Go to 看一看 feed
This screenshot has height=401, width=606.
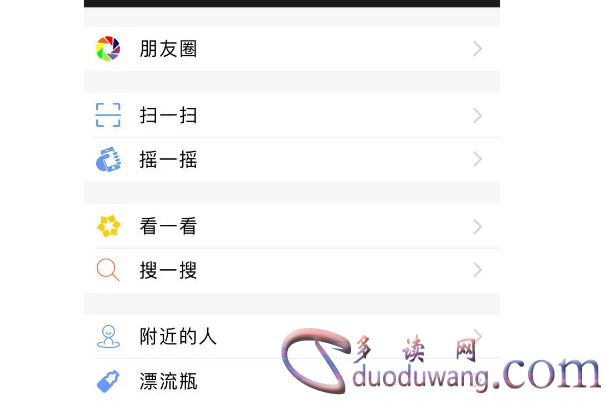[168, 227]
